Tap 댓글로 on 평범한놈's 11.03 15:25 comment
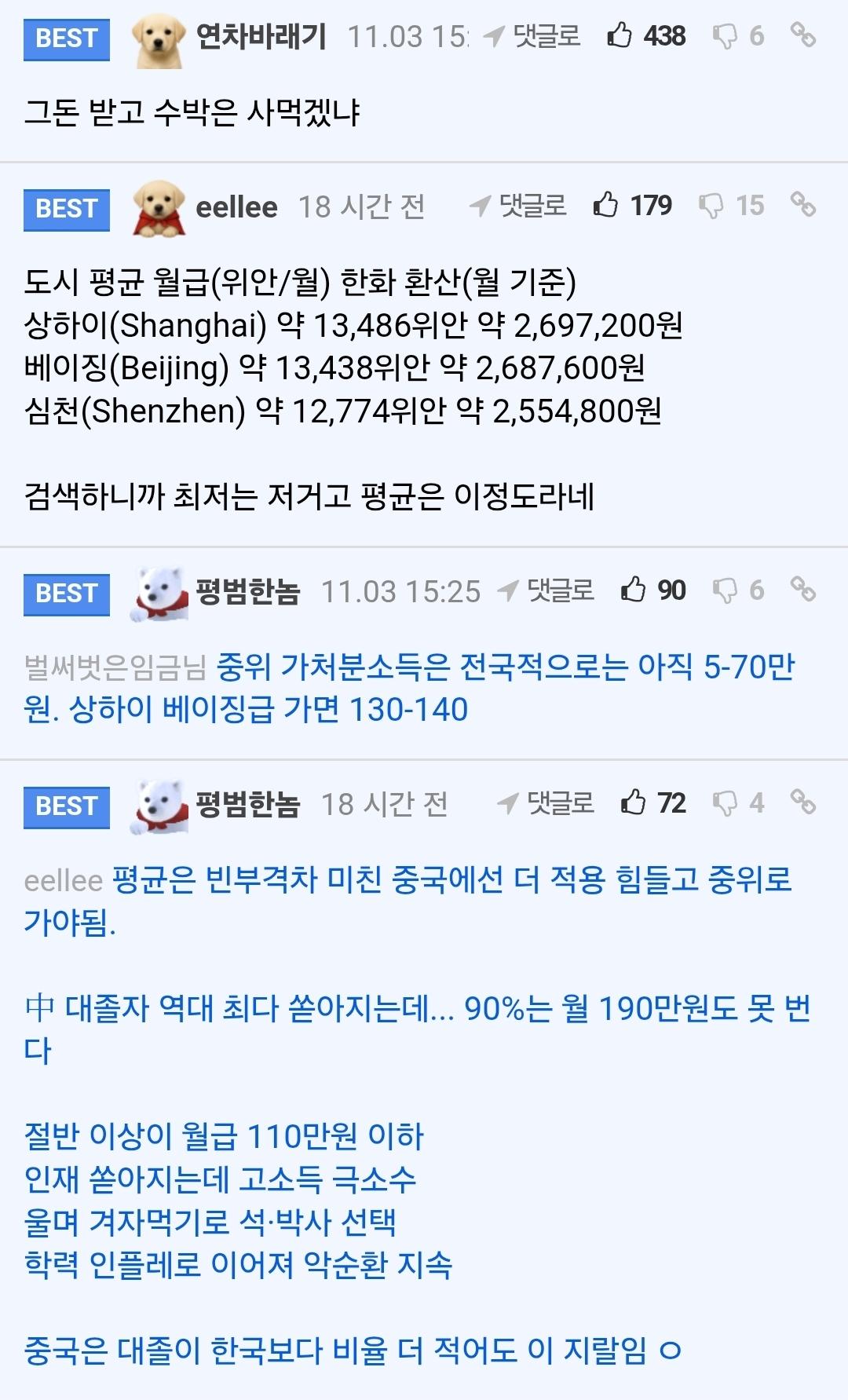The height and width of the screenshot is (1400, 848). pyautogui.click(x=546, y=590)
